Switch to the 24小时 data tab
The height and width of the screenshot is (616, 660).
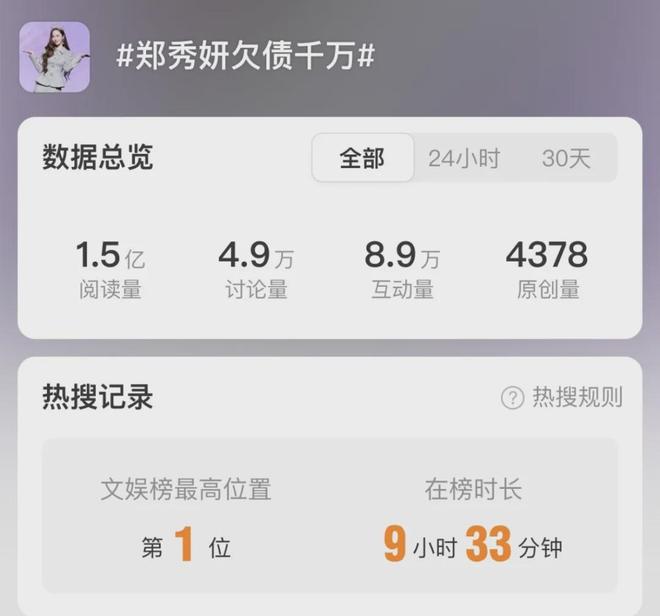click(x=464, y=158)
